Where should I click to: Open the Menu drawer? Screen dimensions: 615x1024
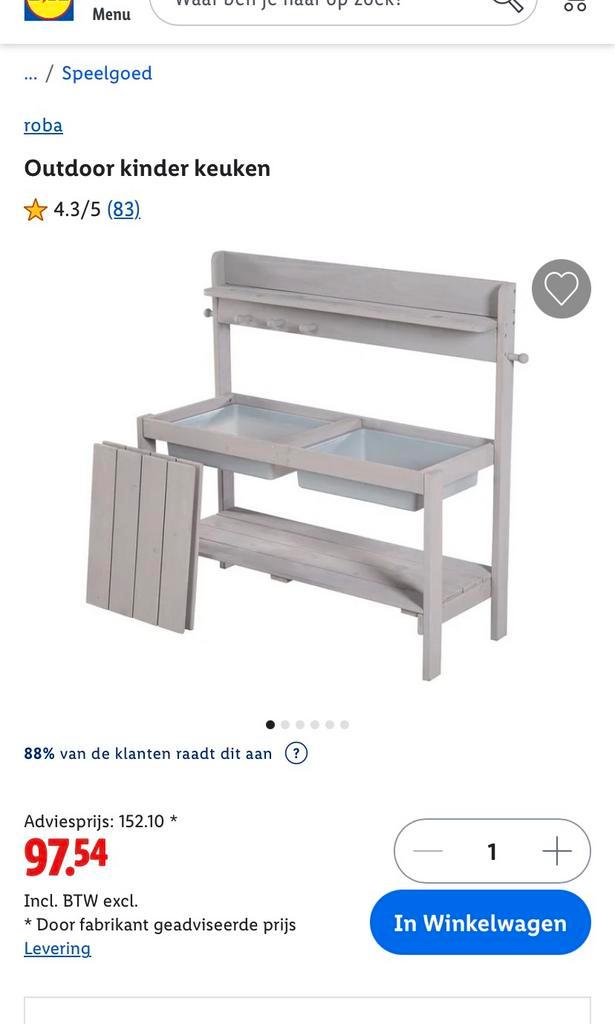pos(111,14)
